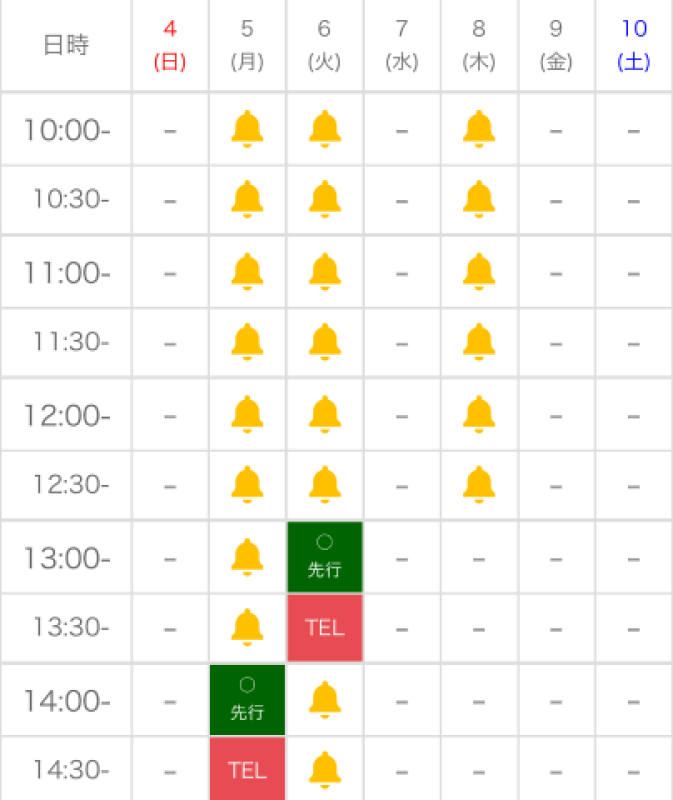The width and height of the screenshot is (673, 800).
Task: Tap the bell for Thursday 12:00
Action: [479, 414]
